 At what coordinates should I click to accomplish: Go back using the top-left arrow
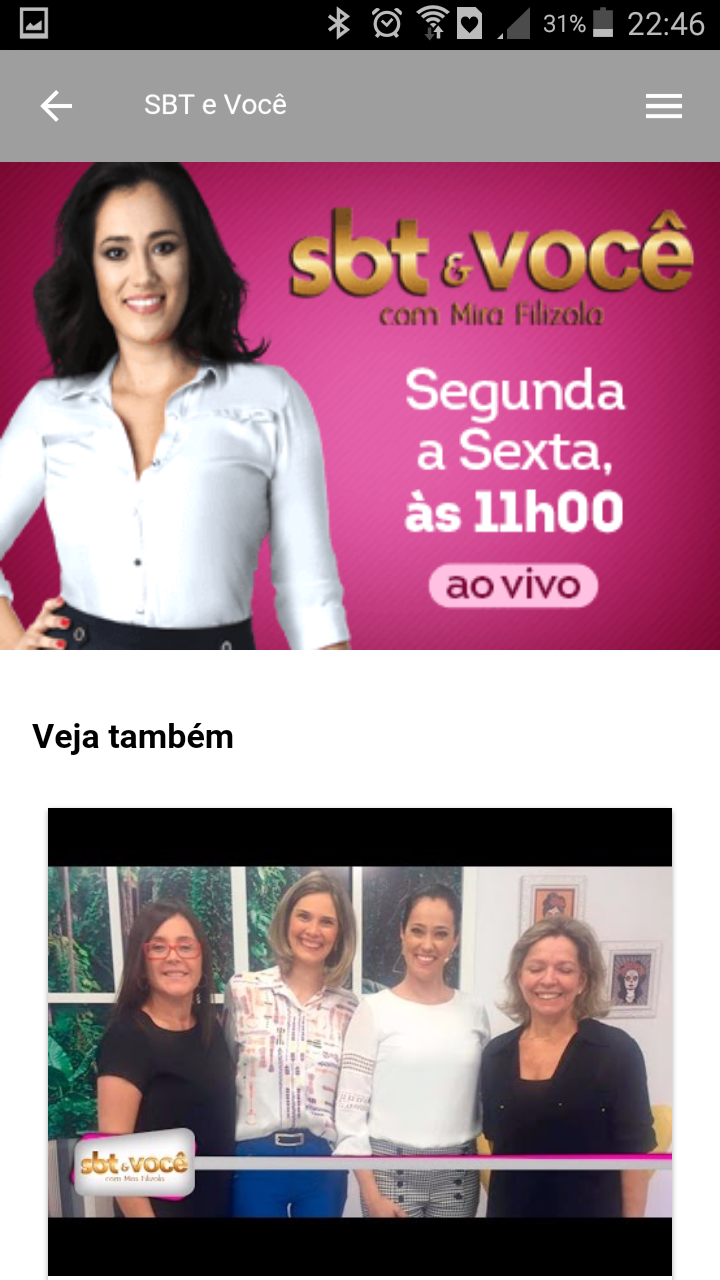(56, 106)
